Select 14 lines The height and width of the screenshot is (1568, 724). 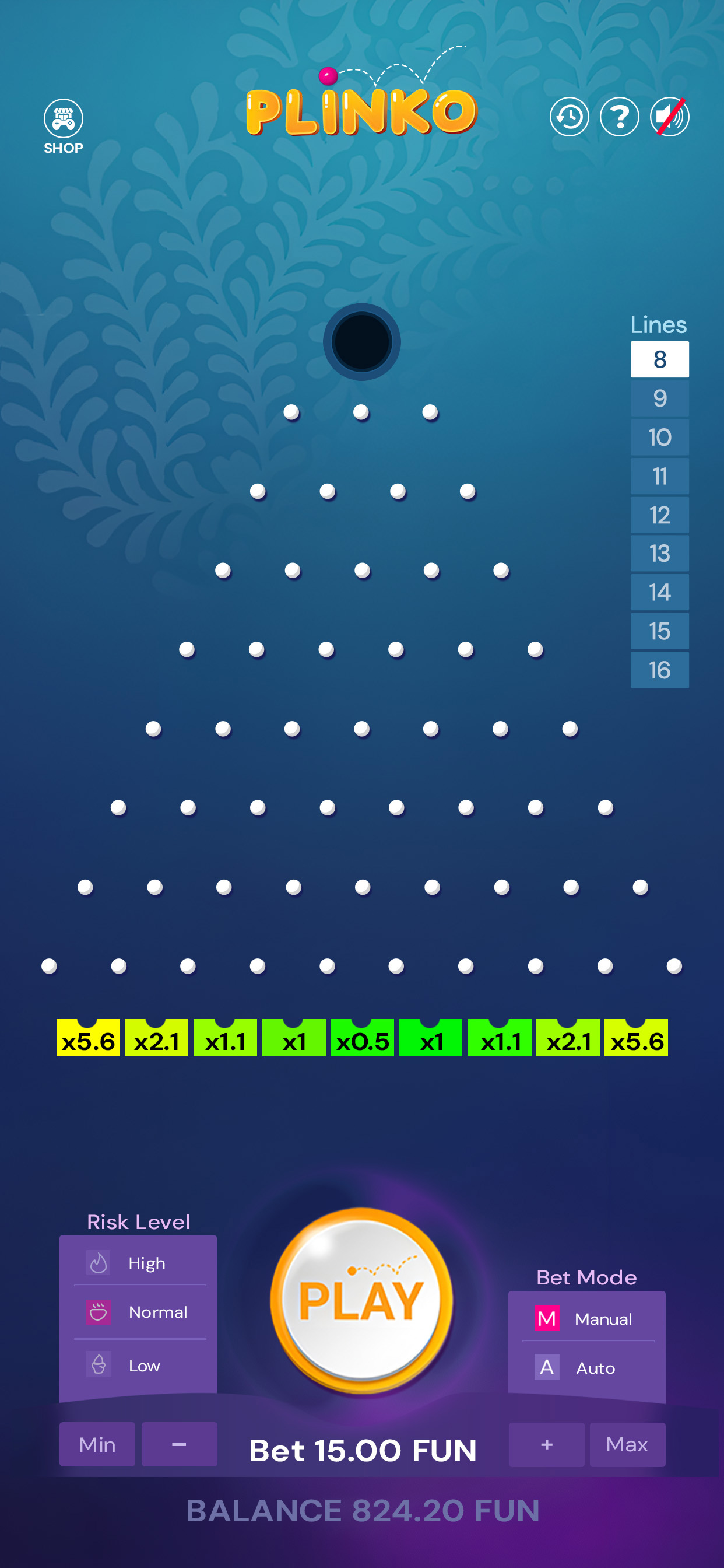point(659,592)
